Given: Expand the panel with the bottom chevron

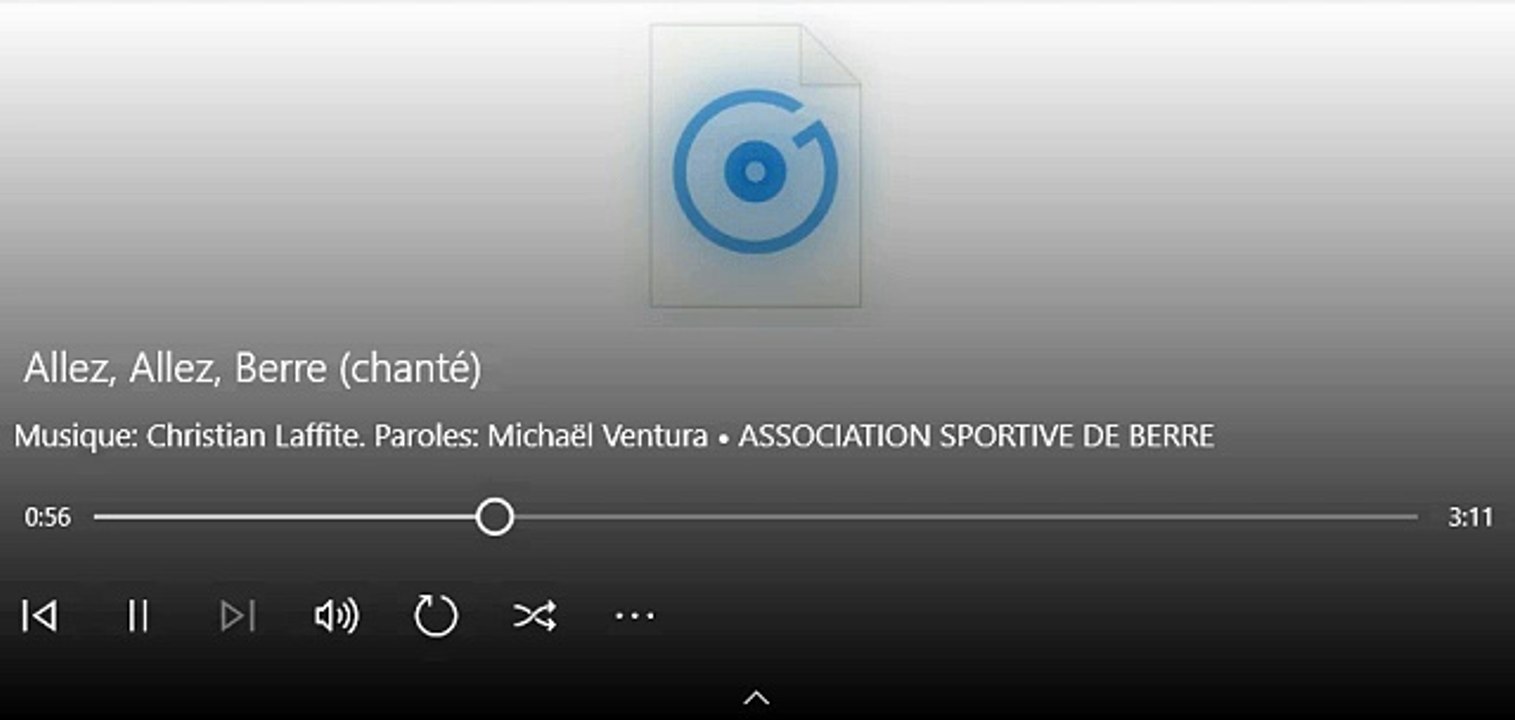Looking at the screenshot, I should pyautogui.click(x=757, y=697).
